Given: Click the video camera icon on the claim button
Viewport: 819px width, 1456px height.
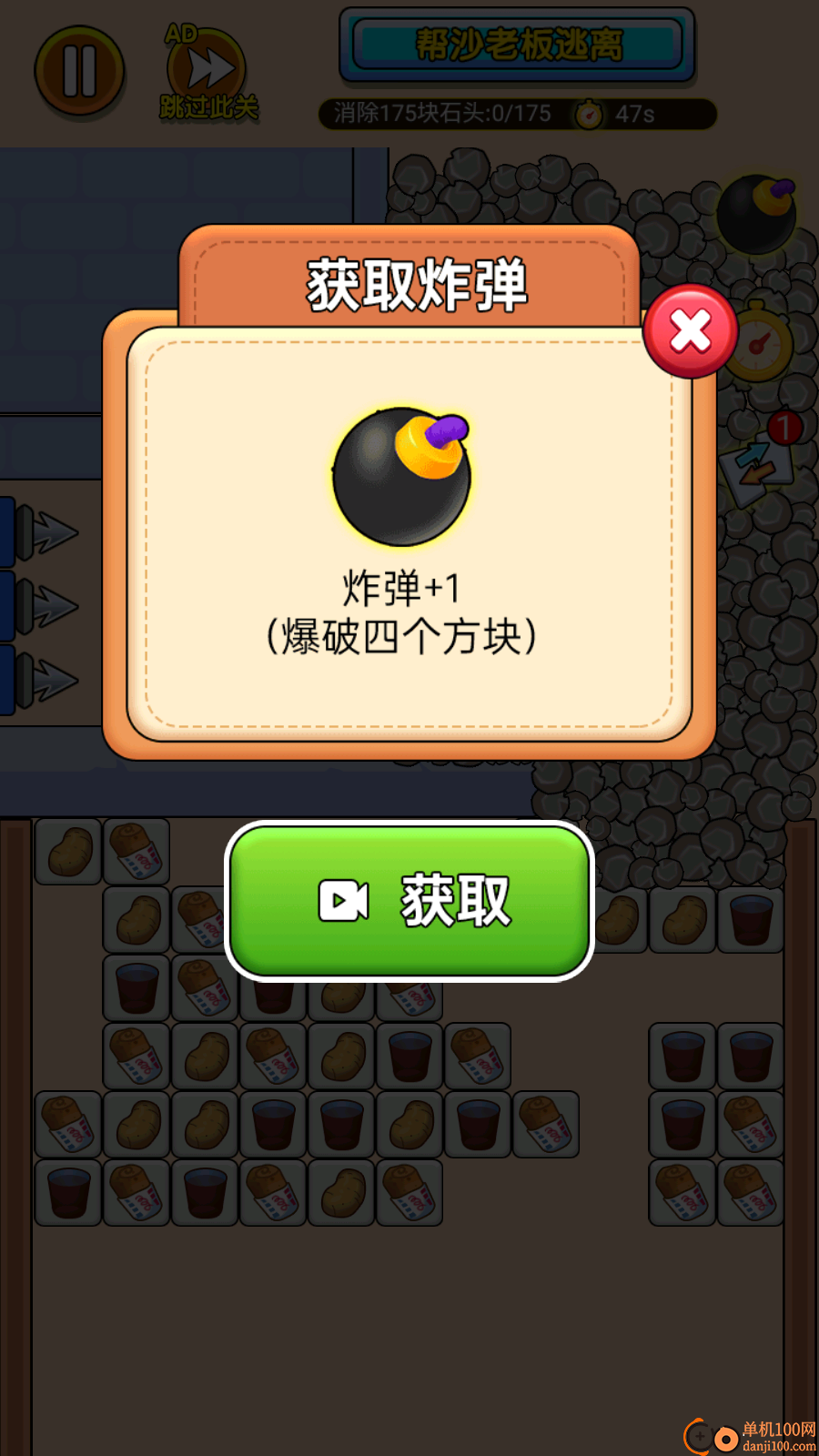Looking at the screenshot, I should [343, 901].
